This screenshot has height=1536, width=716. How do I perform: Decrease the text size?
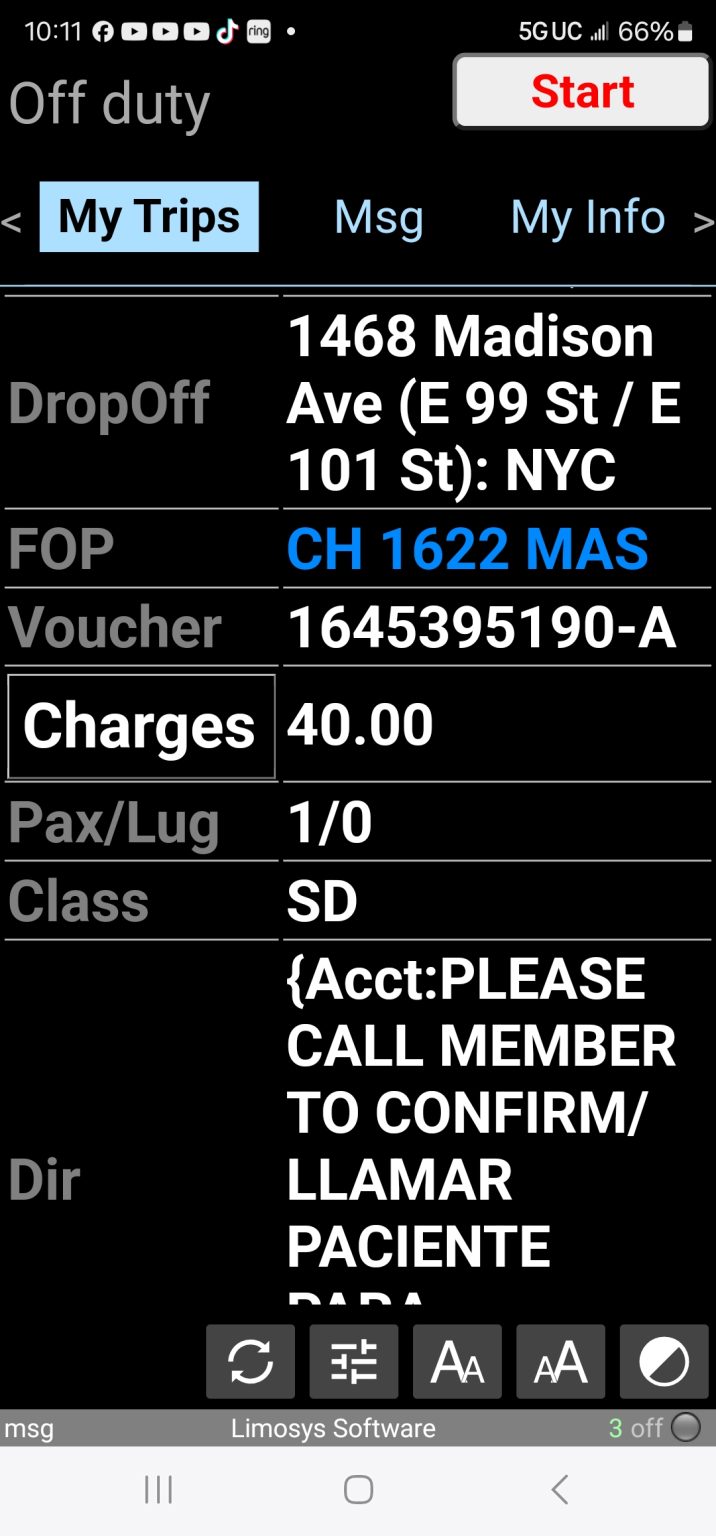(457, 1361)
